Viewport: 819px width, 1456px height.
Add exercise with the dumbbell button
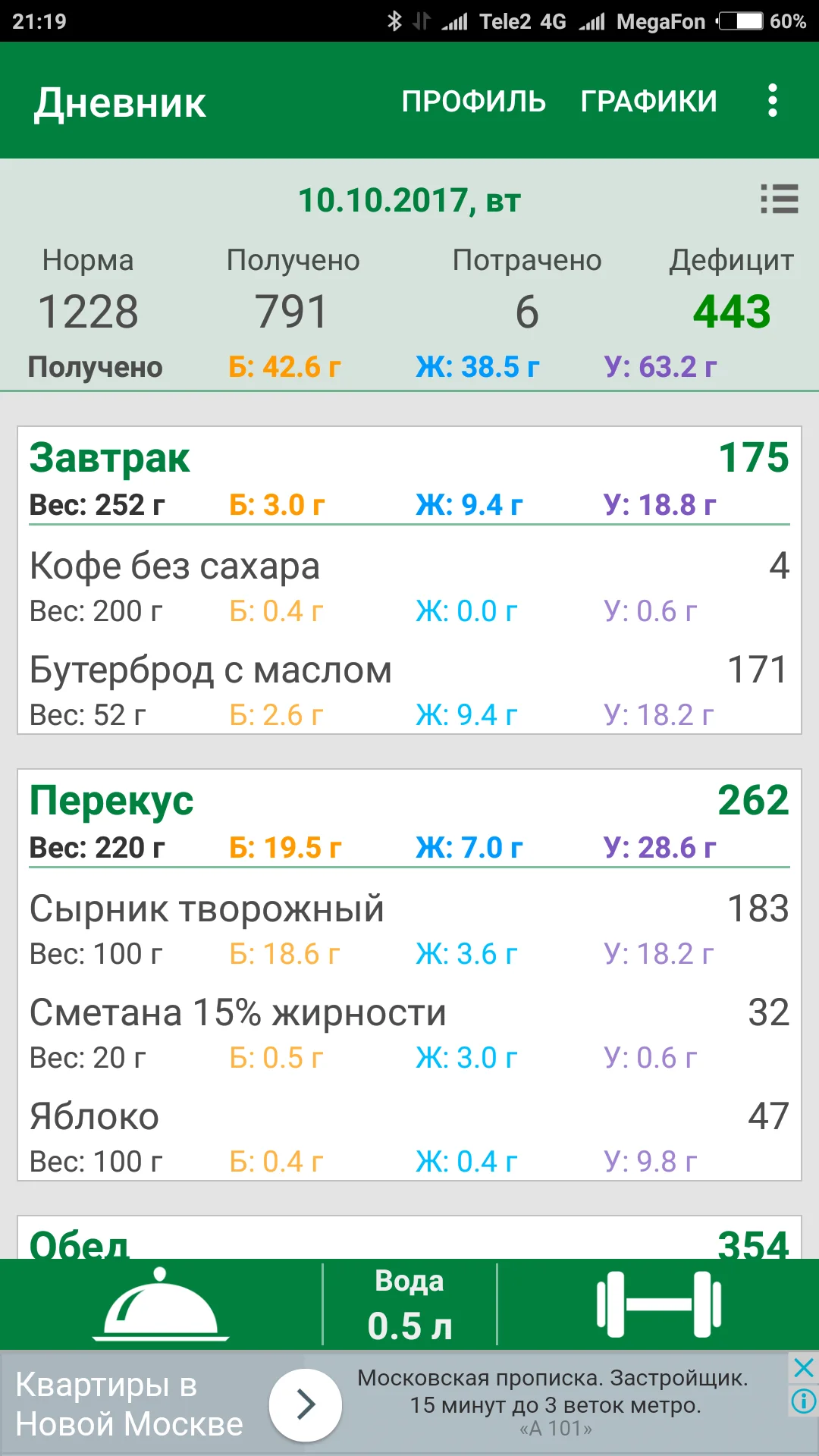(658, 1304)
